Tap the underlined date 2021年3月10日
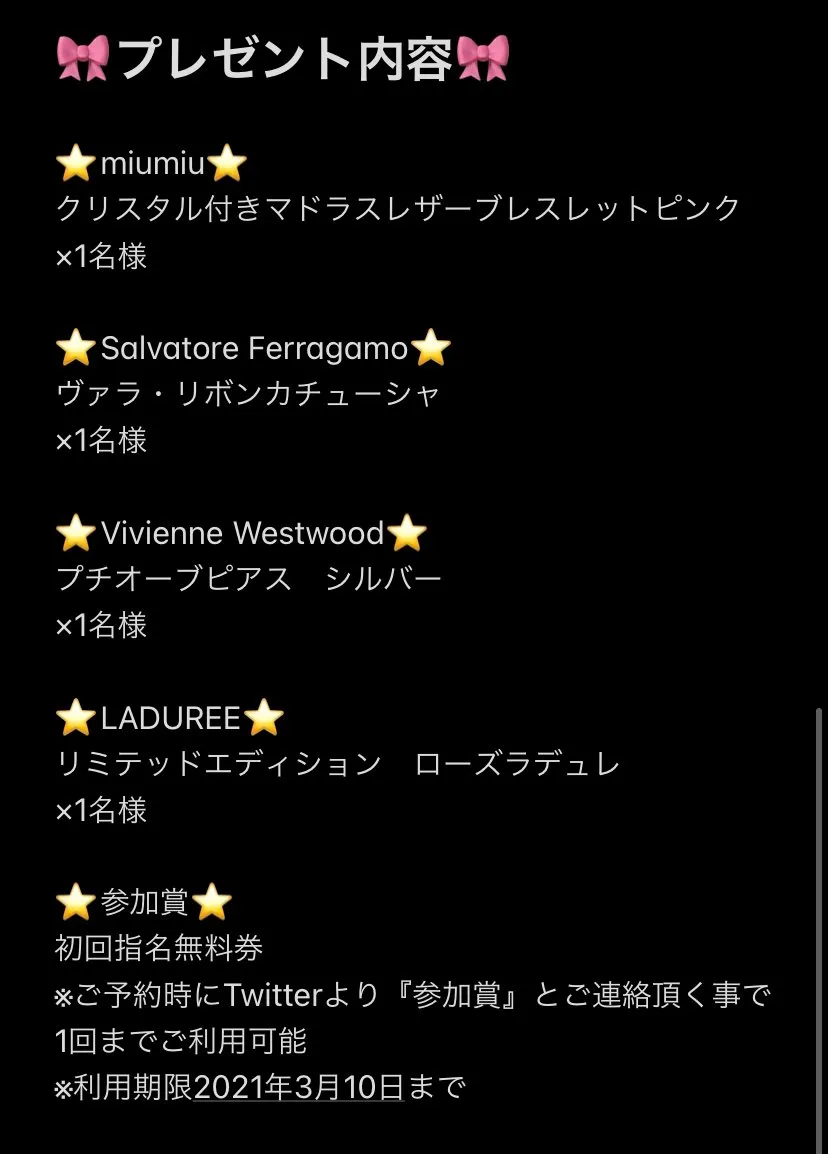 [298, 1087]
